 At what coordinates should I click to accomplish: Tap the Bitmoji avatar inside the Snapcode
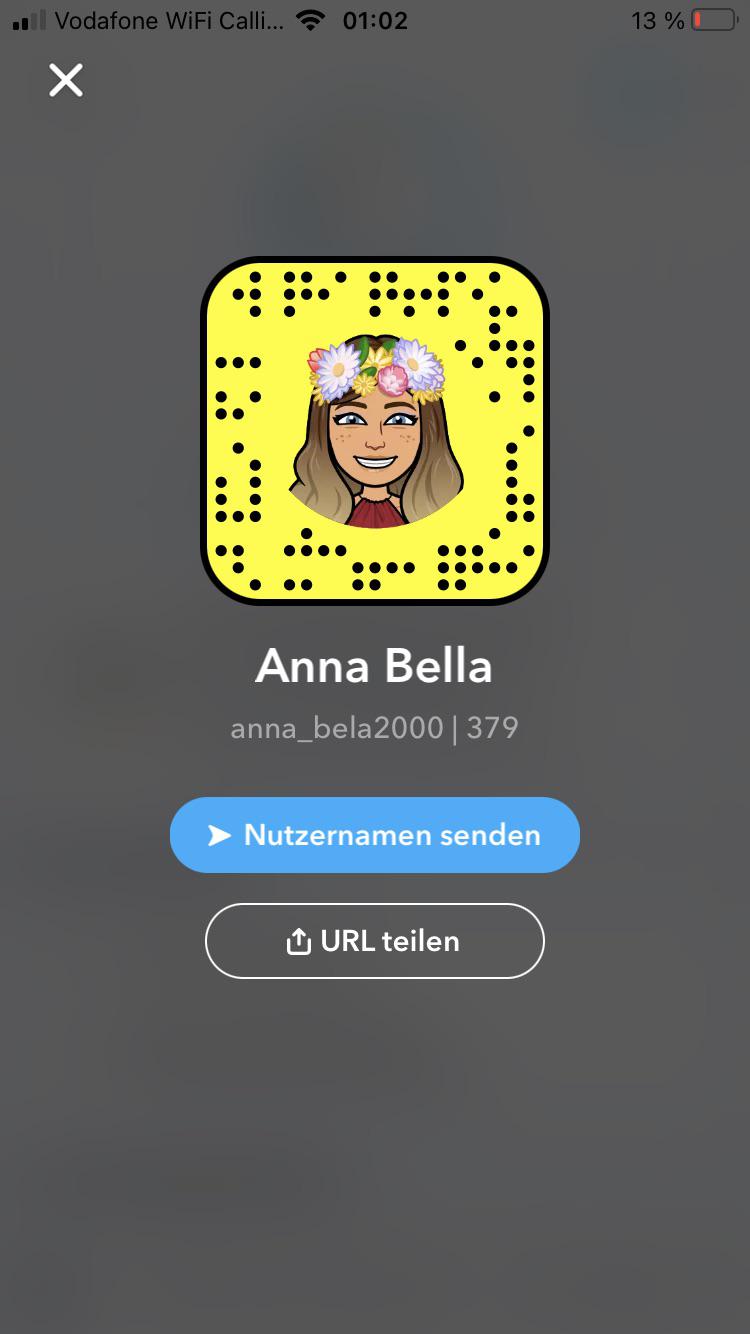[x=375, y=440]
